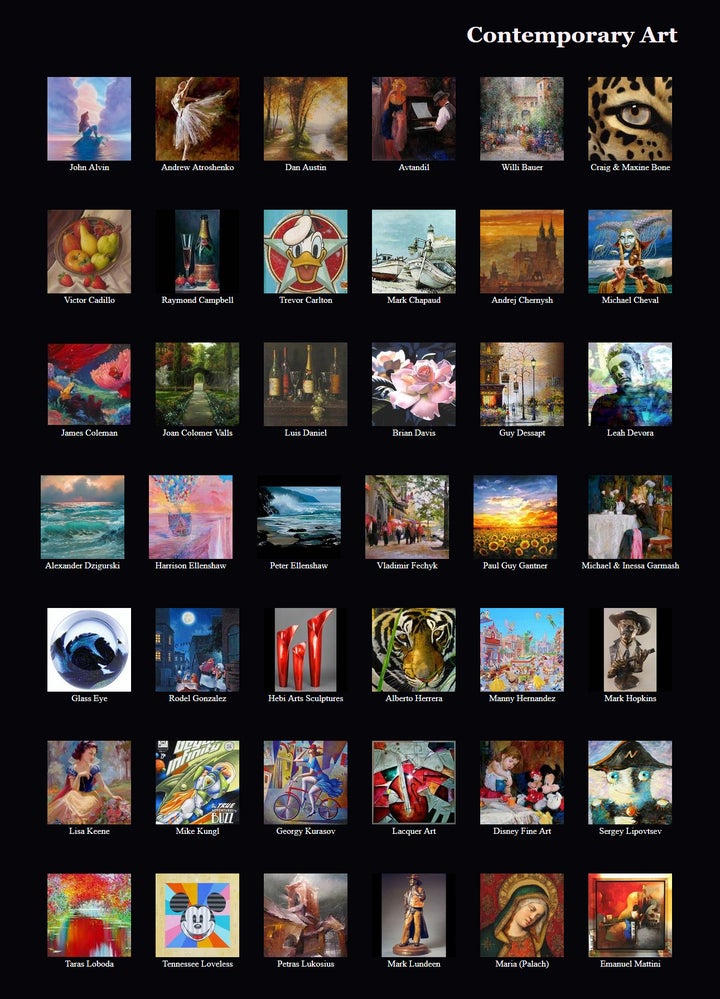View Michael Cheval's artist page
This screenshot has height=999, width=720.
[x=630, y=251]
